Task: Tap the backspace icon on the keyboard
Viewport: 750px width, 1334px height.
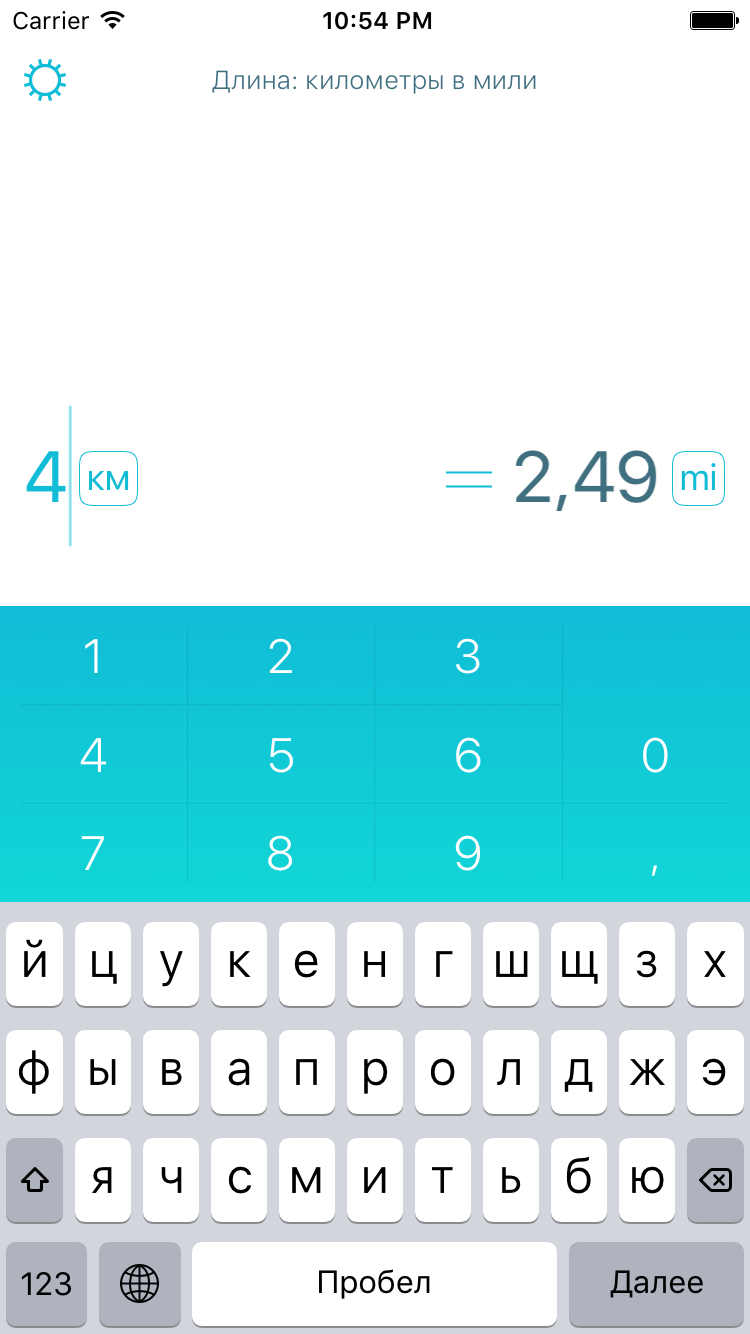Action: point(714,1180)
